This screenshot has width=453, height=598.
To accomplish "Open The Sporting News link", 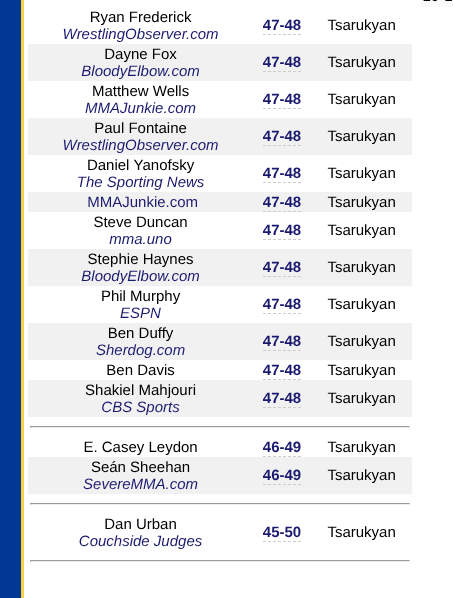I will [x=140, y=182].
